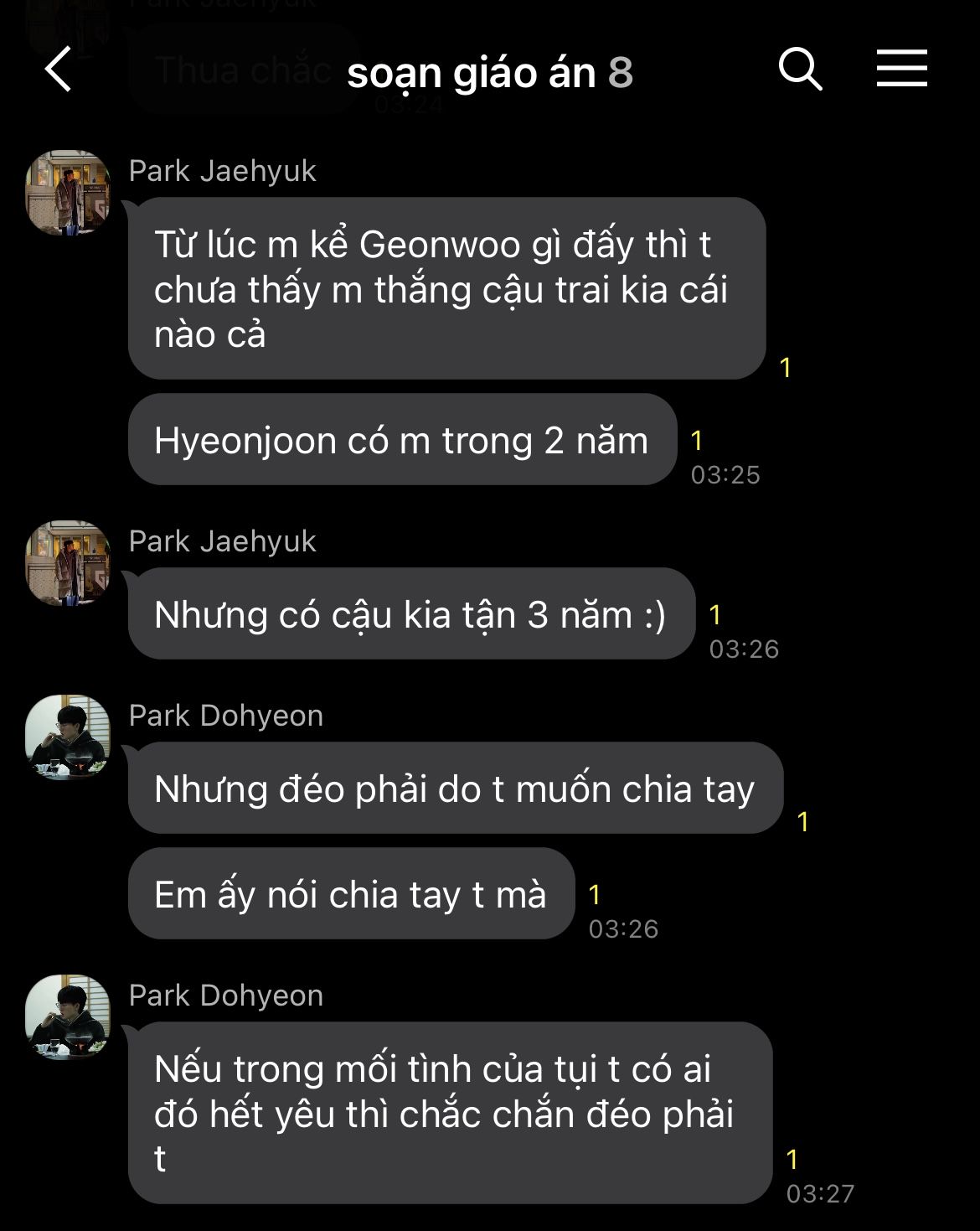The height and width of the screenshot is (1231, 980).
Task: View Park Dohyeon's profile from 03:27 message
Action: pos(68,1016)
